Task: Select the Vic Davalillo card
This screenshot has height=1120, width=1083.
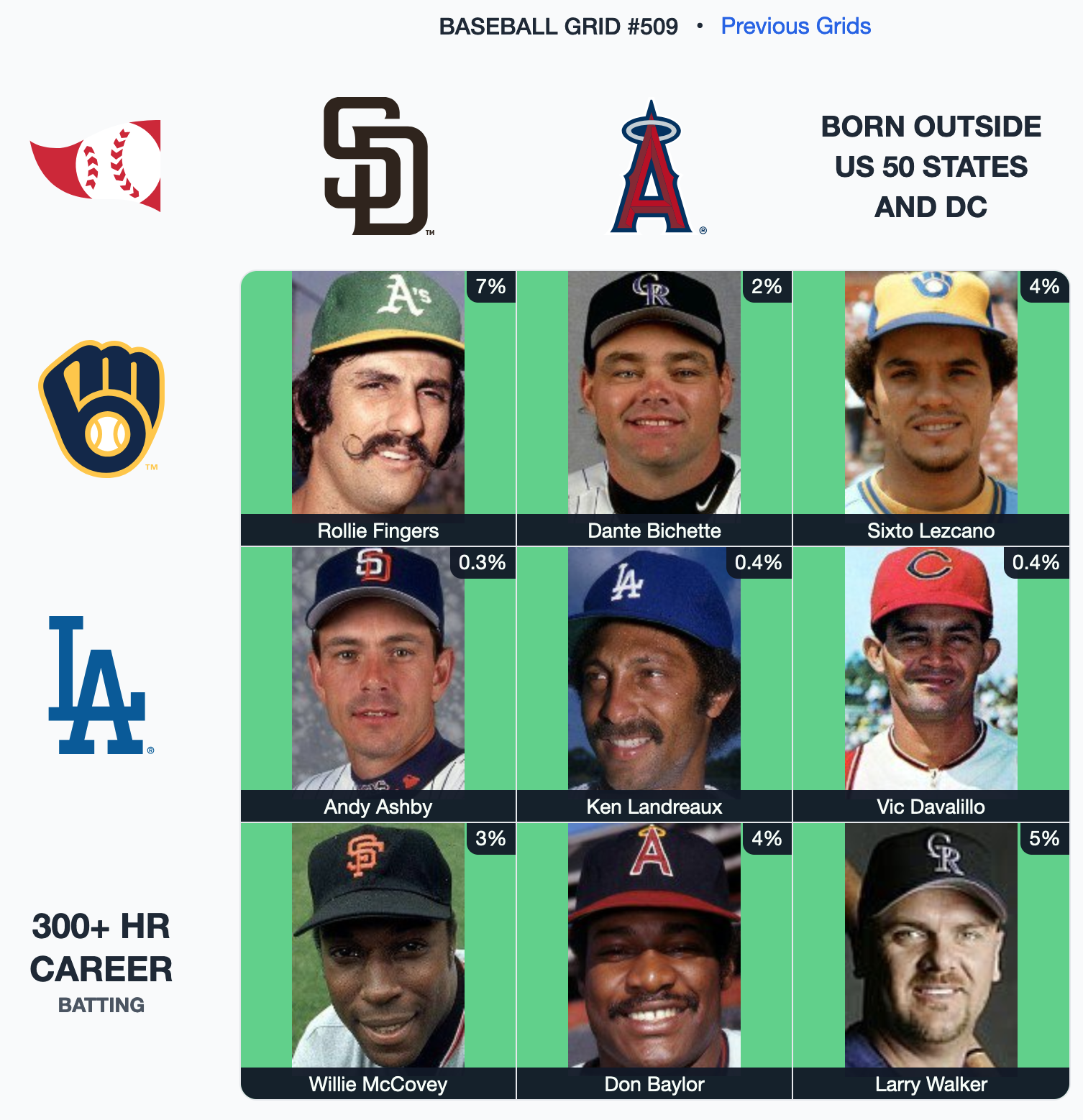Action: pyautogui.click(x=931, y=684)
